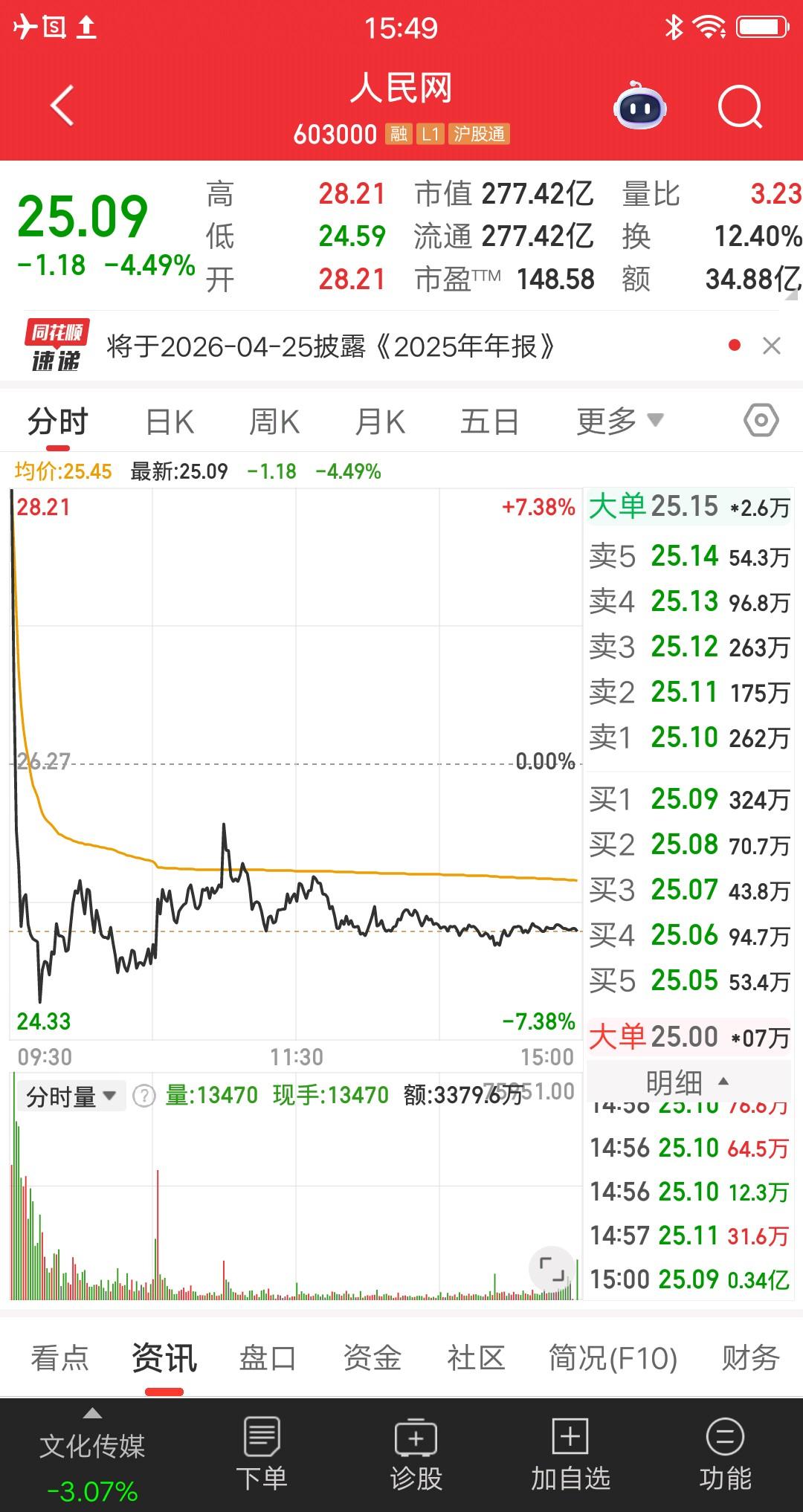Image resolution: width=803 pixels, height=1512 pixels.
Task: Collapse the 明细 trade detail list
Action: pyautogui.click(x=688, y=1083)
